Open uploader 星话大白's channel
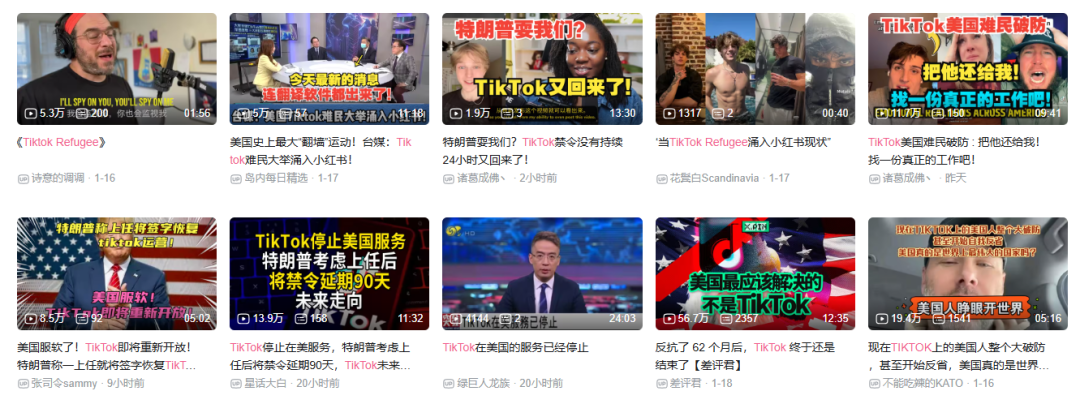 (265, 383)
